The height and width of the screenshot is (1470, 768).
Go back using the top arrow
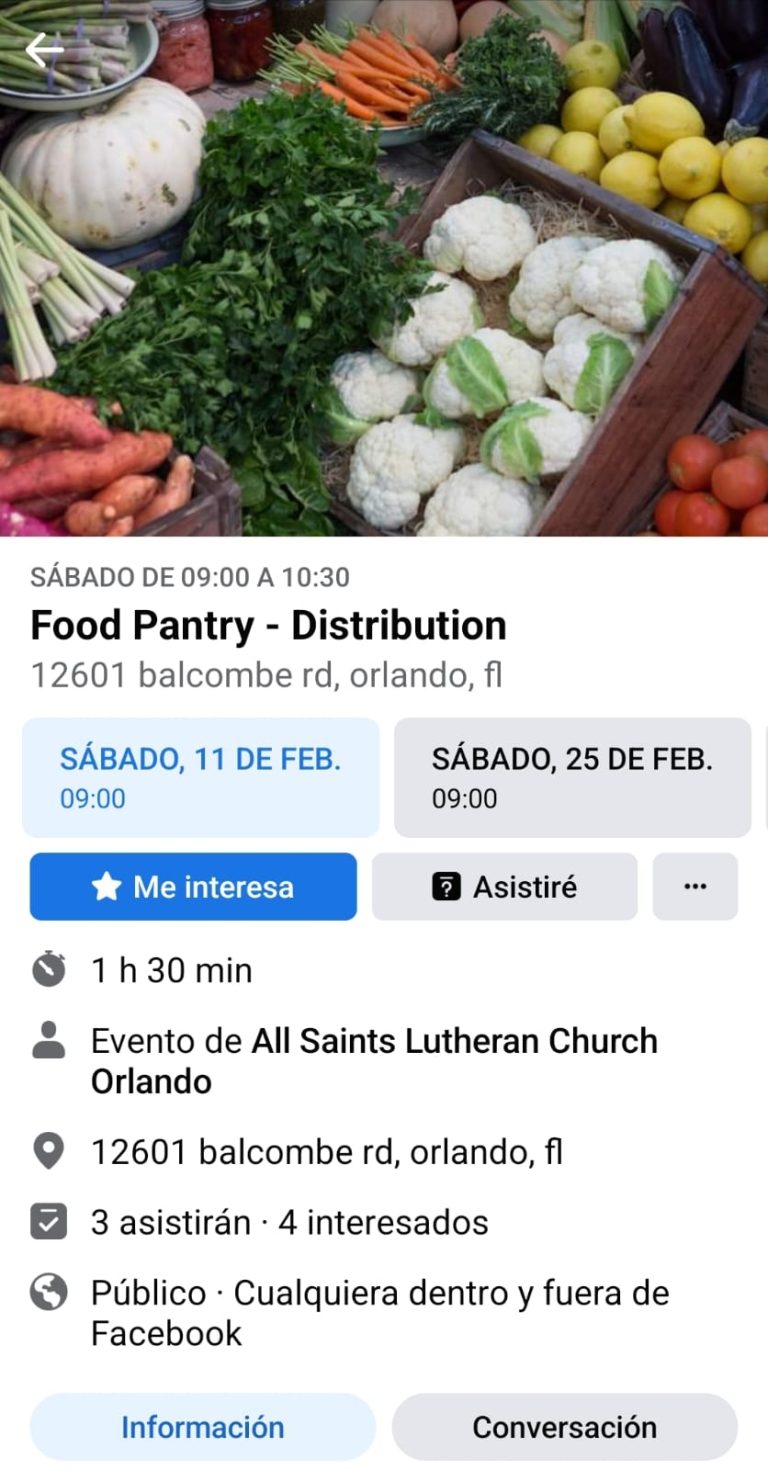click(44, 50)
